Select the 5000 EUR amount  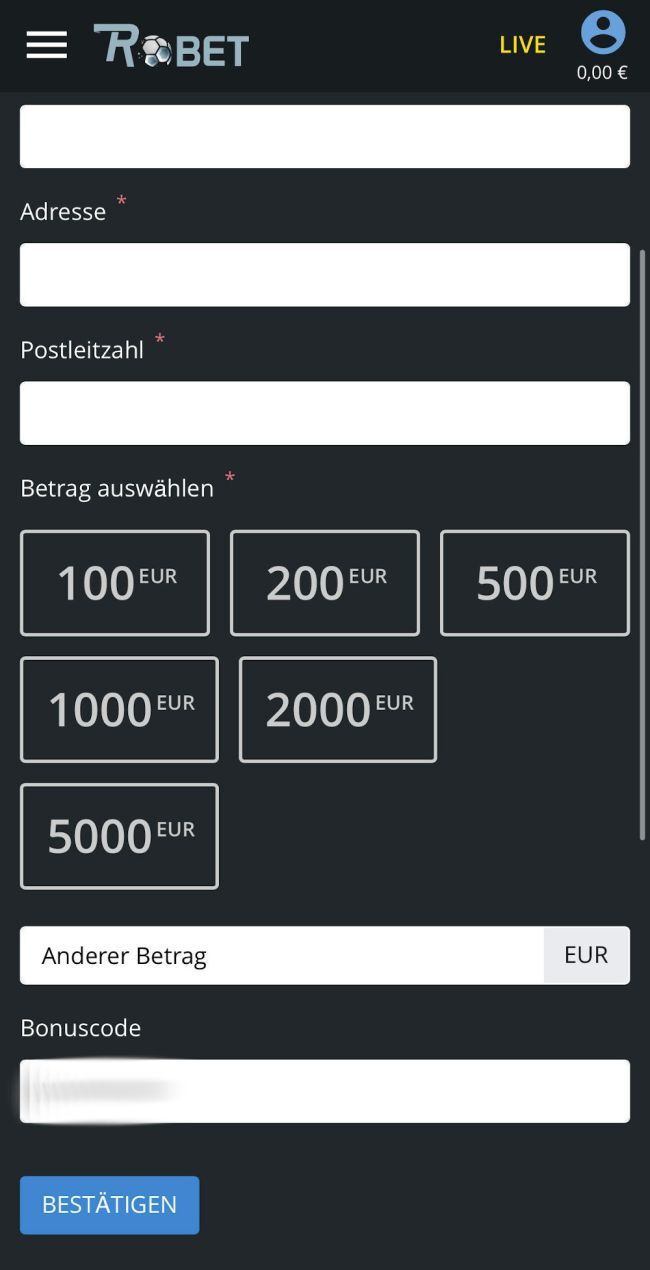(x=119, y=836)
